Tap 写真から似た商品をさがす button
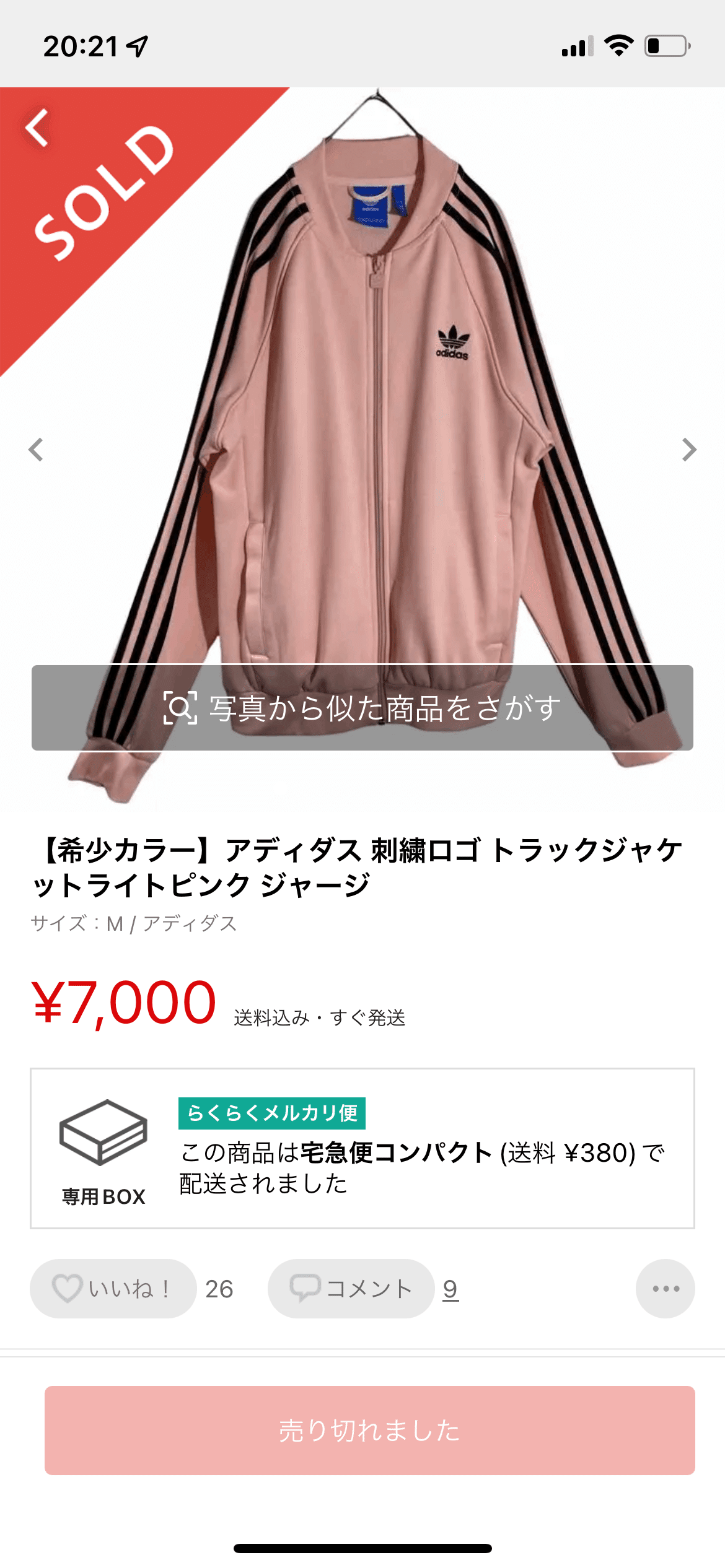Image resolution: width=725 pixels, height=1568 pixels. tap(362, 708)
